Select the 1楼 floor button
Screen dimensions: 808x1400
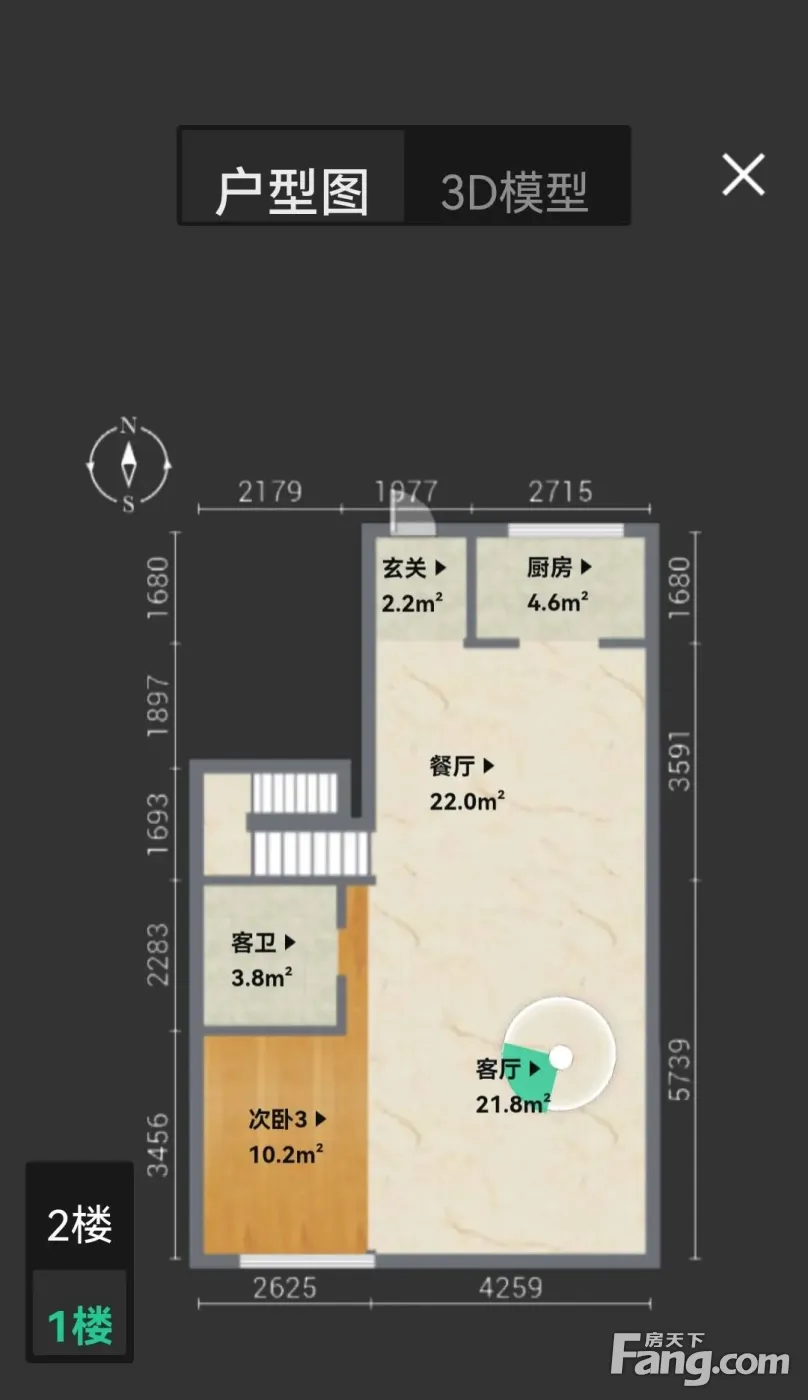80,1326
